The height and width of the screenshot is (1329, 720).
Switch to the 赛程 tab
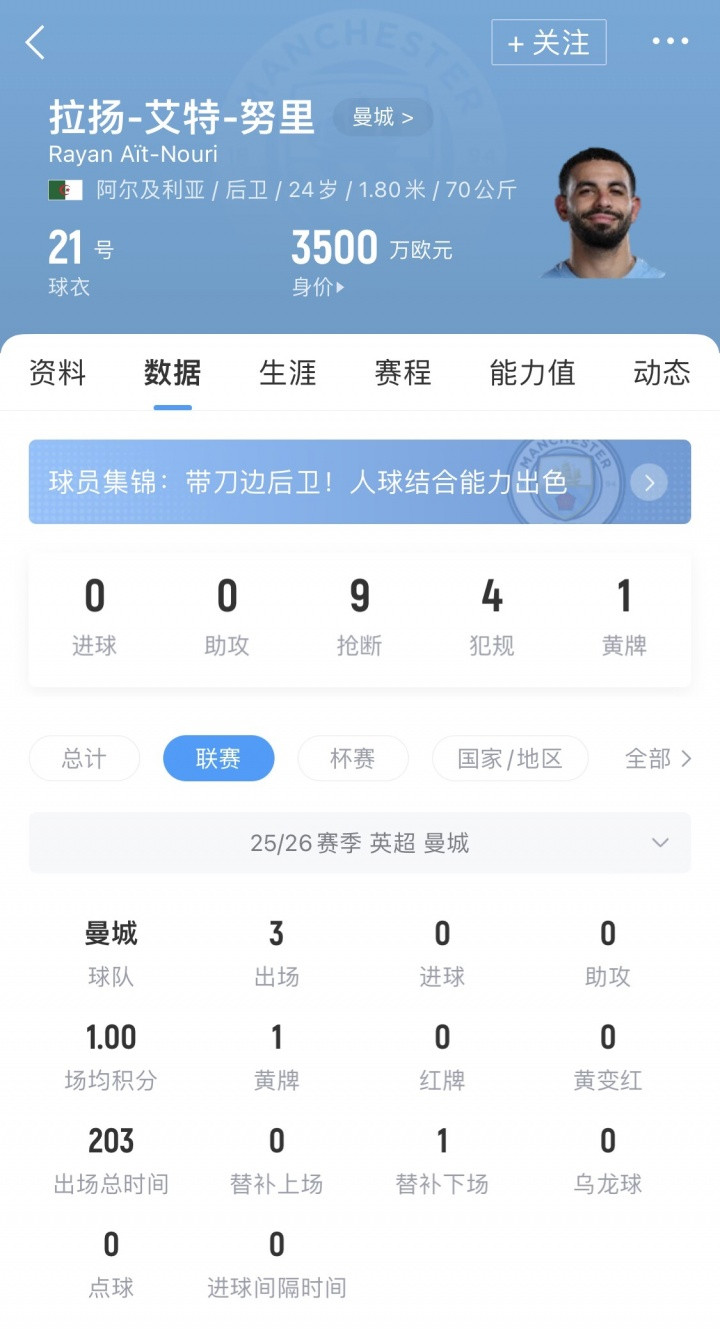[x=403, y=373]
